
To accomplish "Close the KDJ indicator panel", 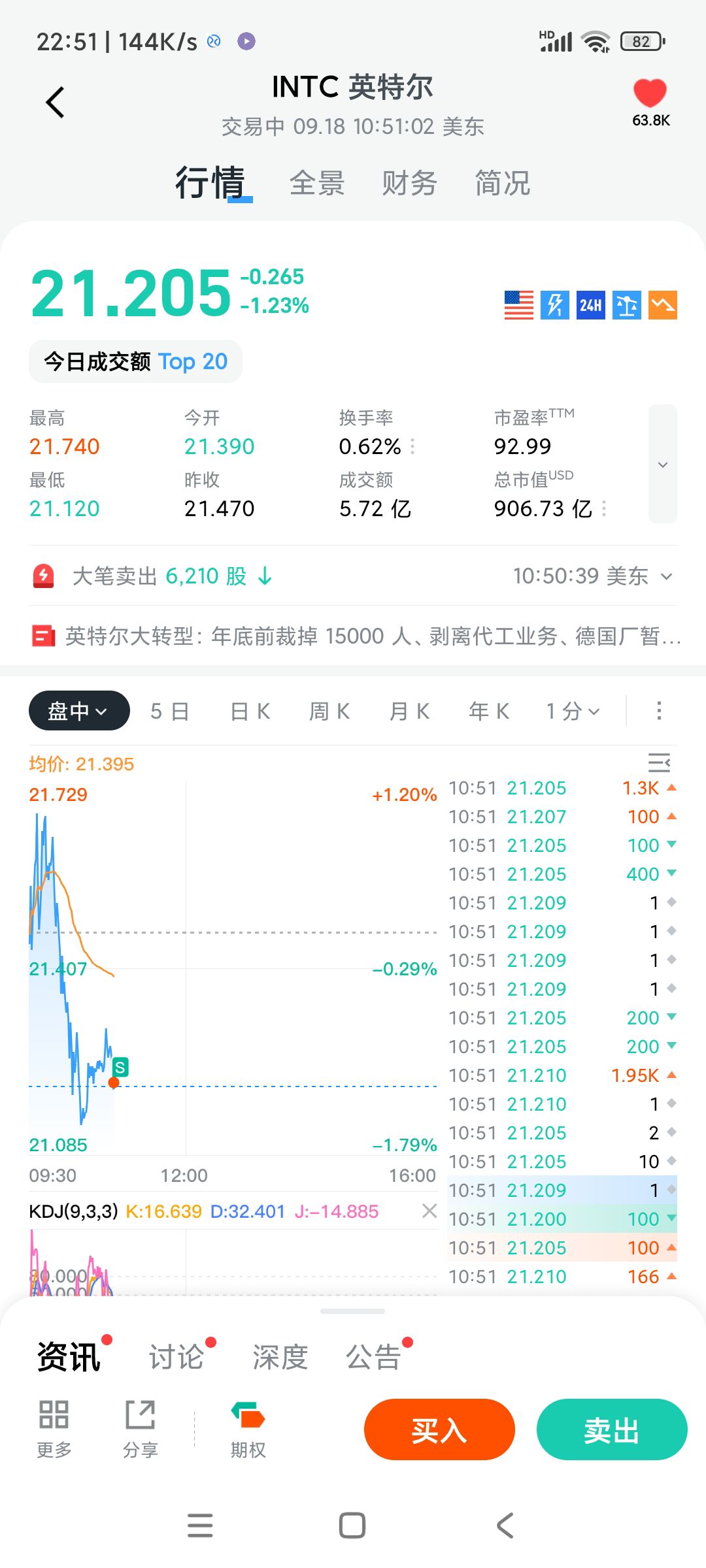I will (429, 1211).
